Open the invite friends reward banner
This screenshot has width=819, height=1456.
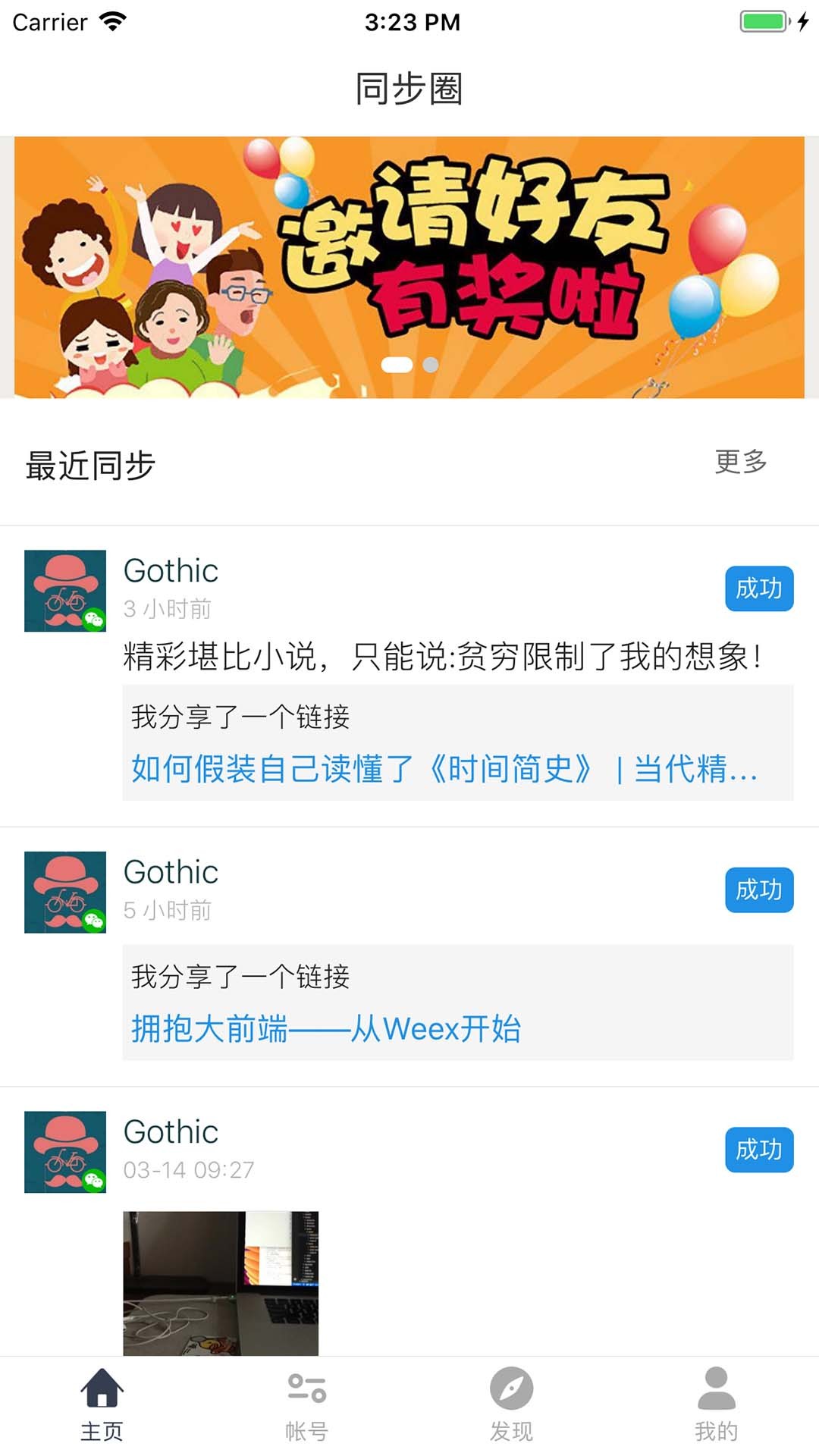point(409,267)
